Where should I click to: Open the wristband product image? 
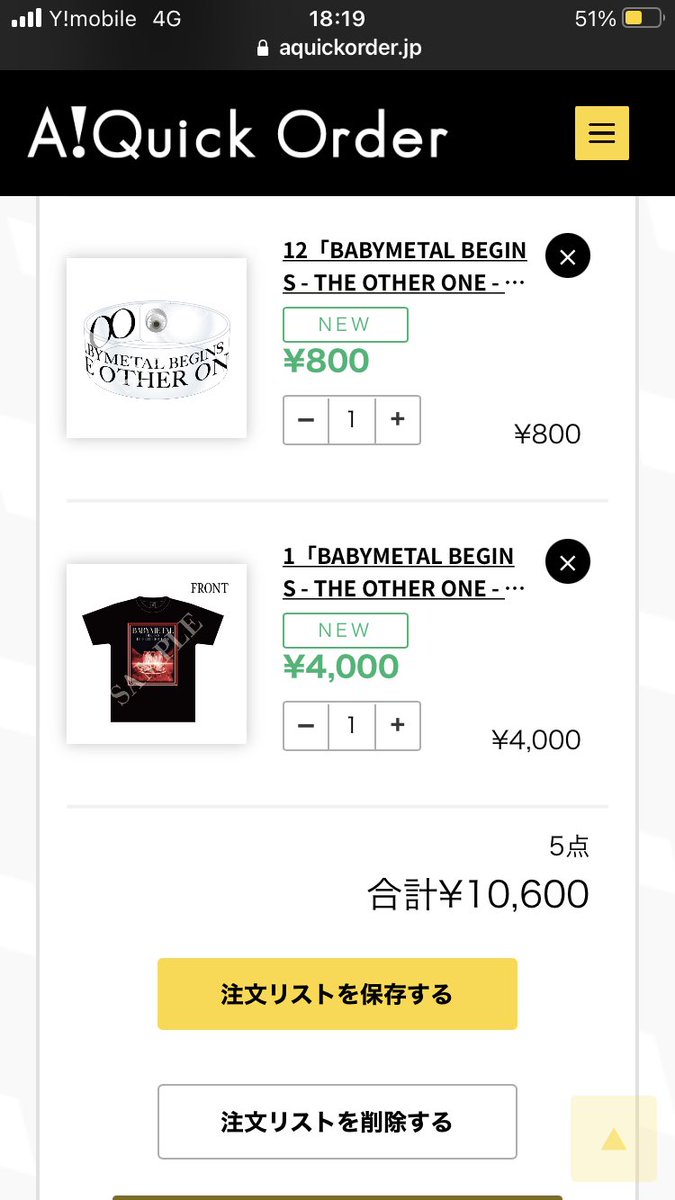coord(157,348)
